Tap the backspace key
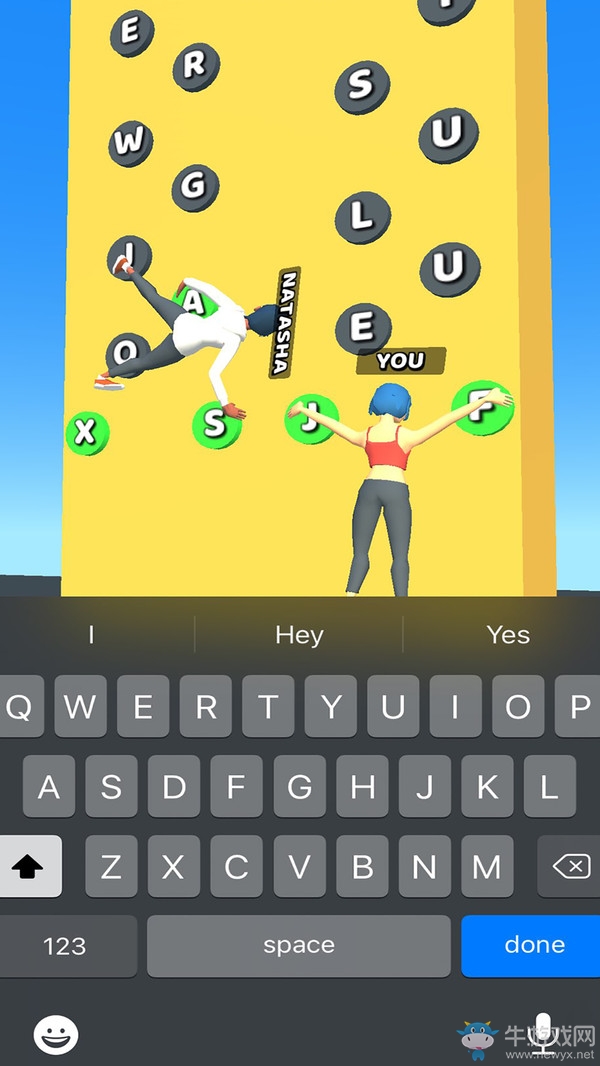The image size is (600, 1066). pyautogui.click(x=570, y=866)
